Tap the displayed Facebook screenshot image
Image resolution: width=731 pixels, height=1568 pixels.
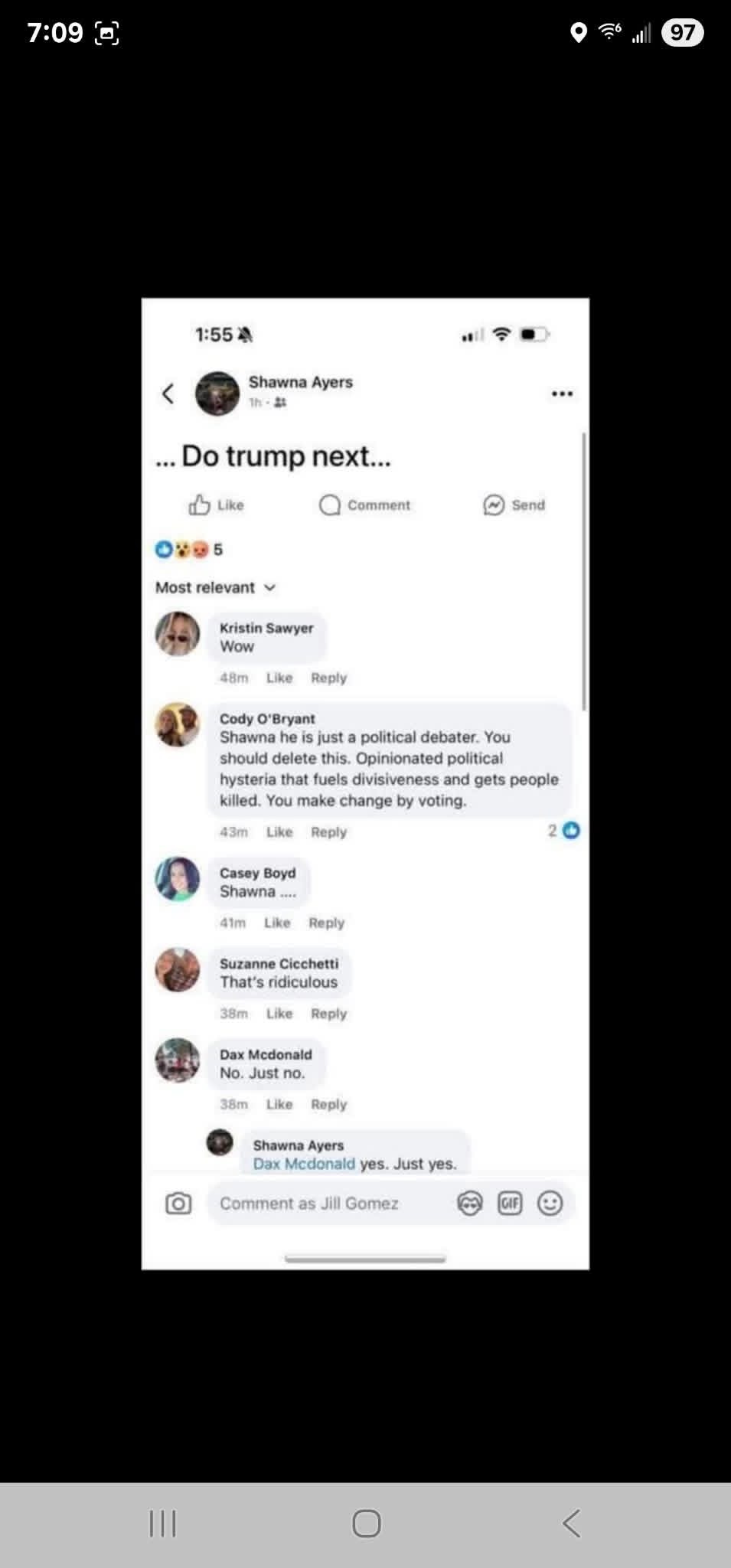(365, 782)
